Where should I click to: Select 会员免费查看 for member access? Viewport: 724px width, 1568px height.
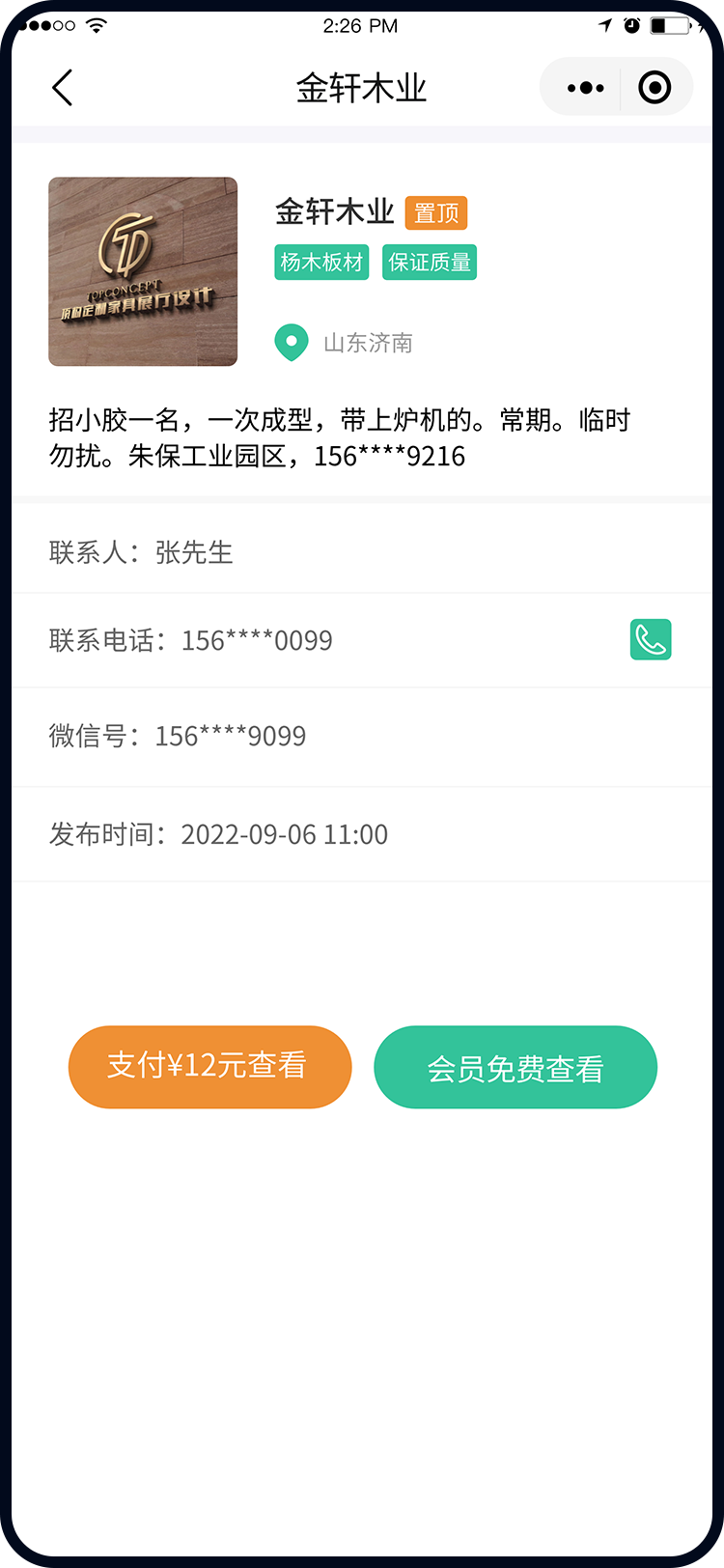click(x=515, y=1068)
